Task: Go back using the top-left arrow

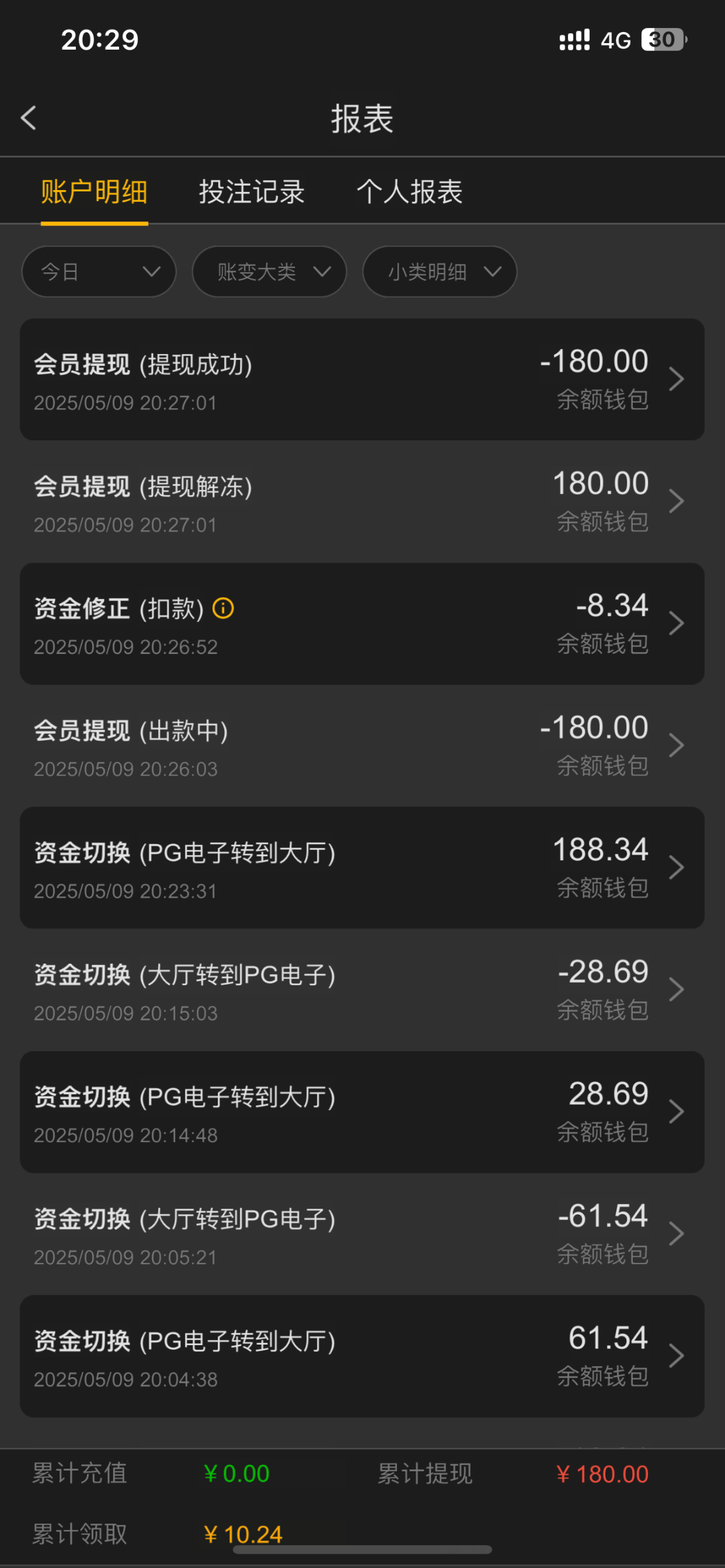Action: [x=29, y=118]
